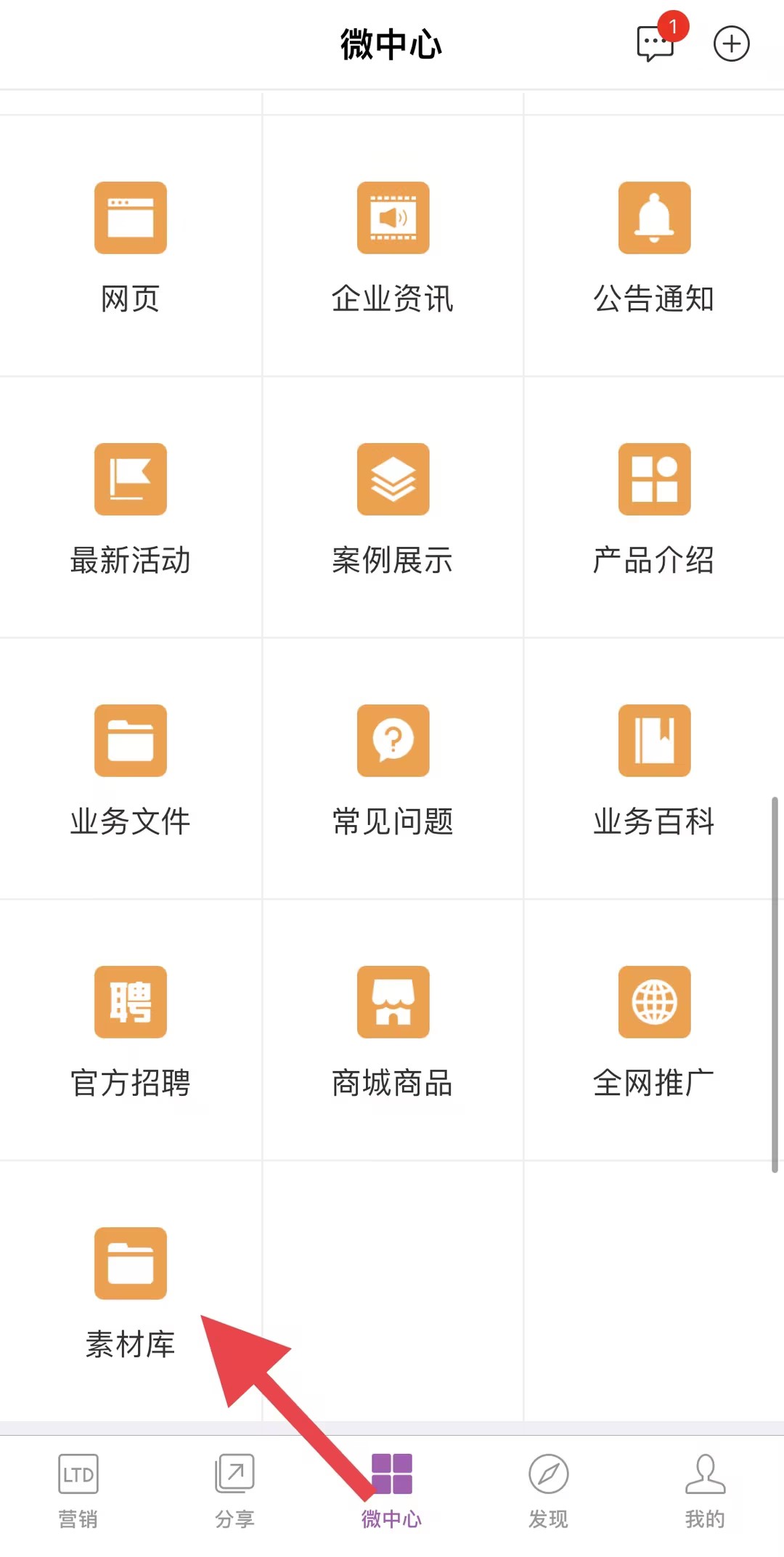Switch to the 发现 tab
This screenshot has width=784, height=1557.
pyautogui.click(x=548, y=1490)
